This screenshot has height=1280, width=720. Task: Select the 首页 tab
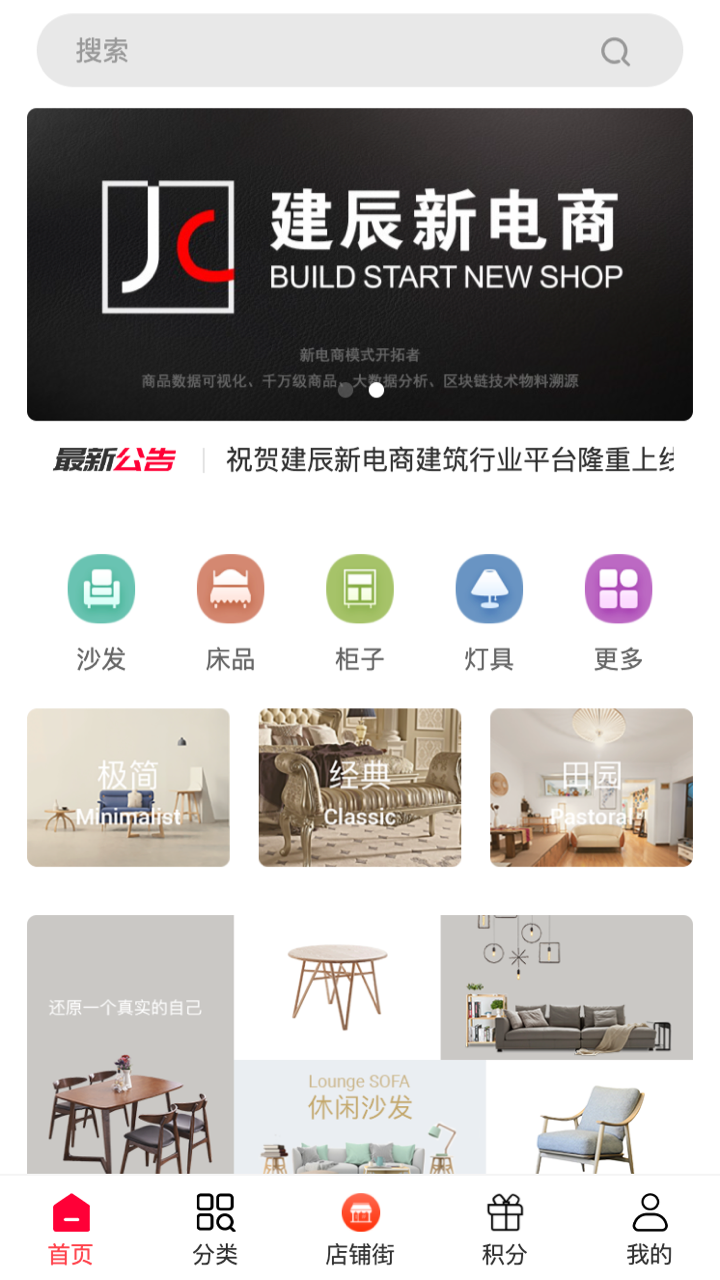[71, 1229]
